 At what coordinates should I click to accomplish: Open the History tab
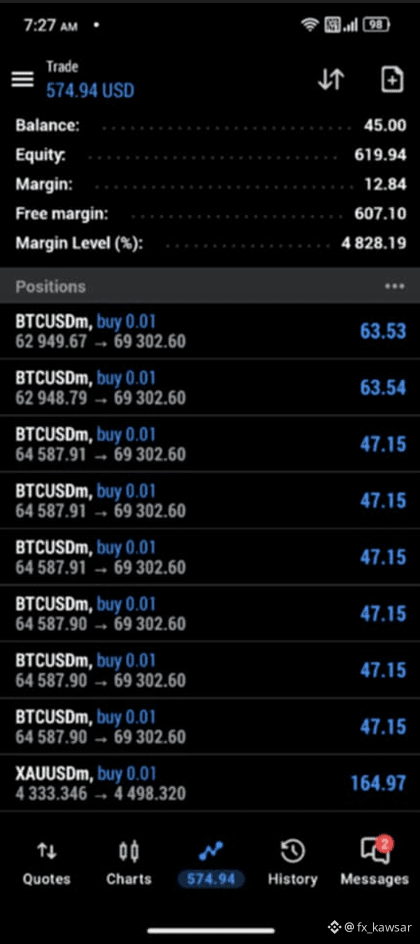[x=292, y=864]
